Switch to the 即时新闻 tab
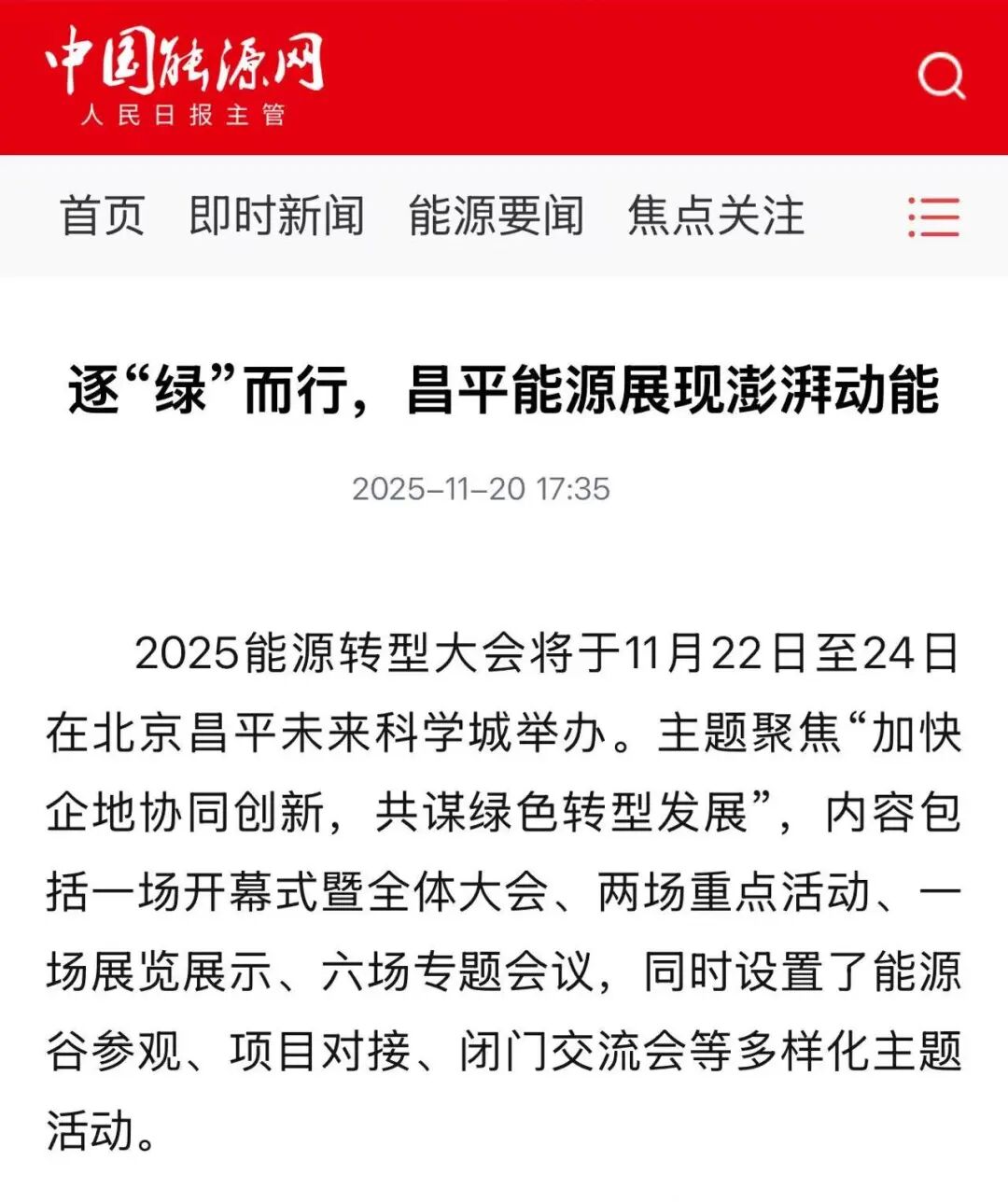1008x1202 pixels. coord(276,216)
